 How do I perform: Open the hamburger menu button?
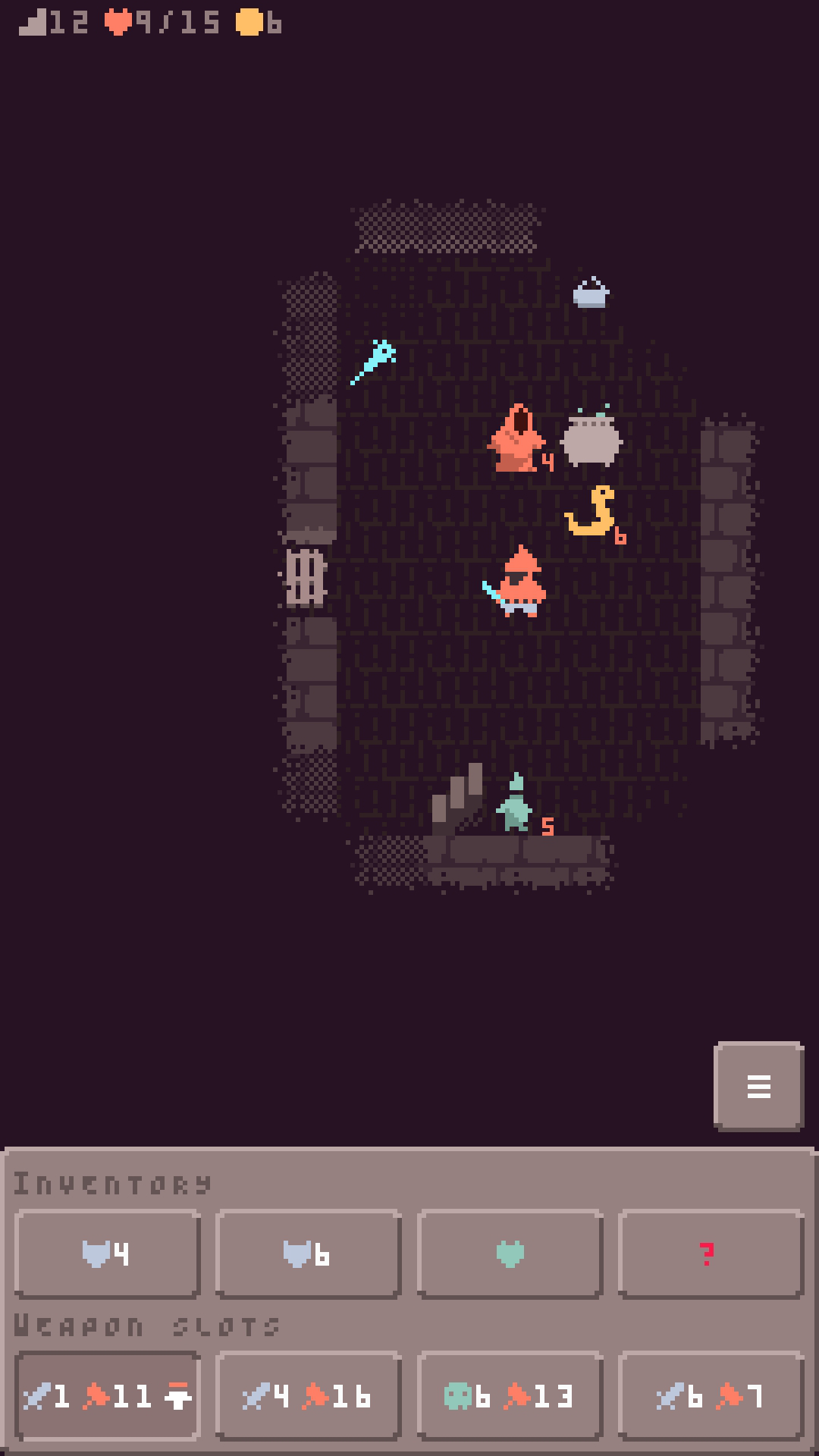click(758, 1086)
